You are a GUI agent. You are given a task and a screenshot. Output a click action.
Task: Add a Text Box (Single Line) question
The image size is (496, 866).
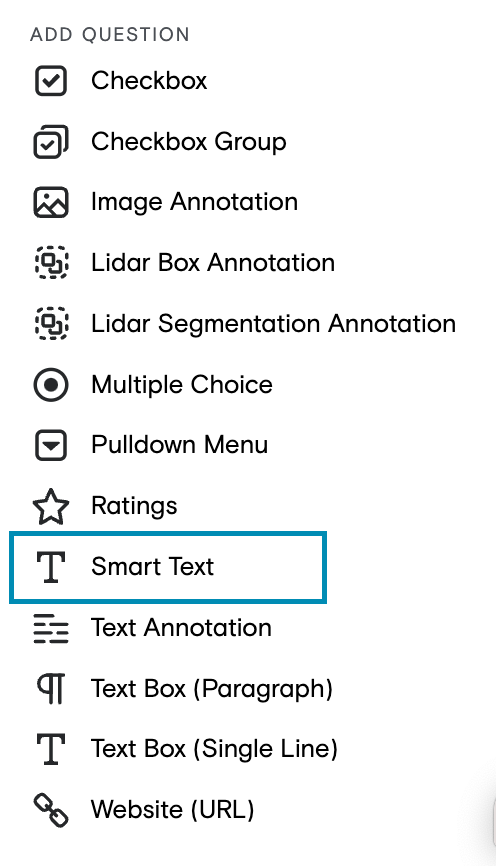coord(186,749)
